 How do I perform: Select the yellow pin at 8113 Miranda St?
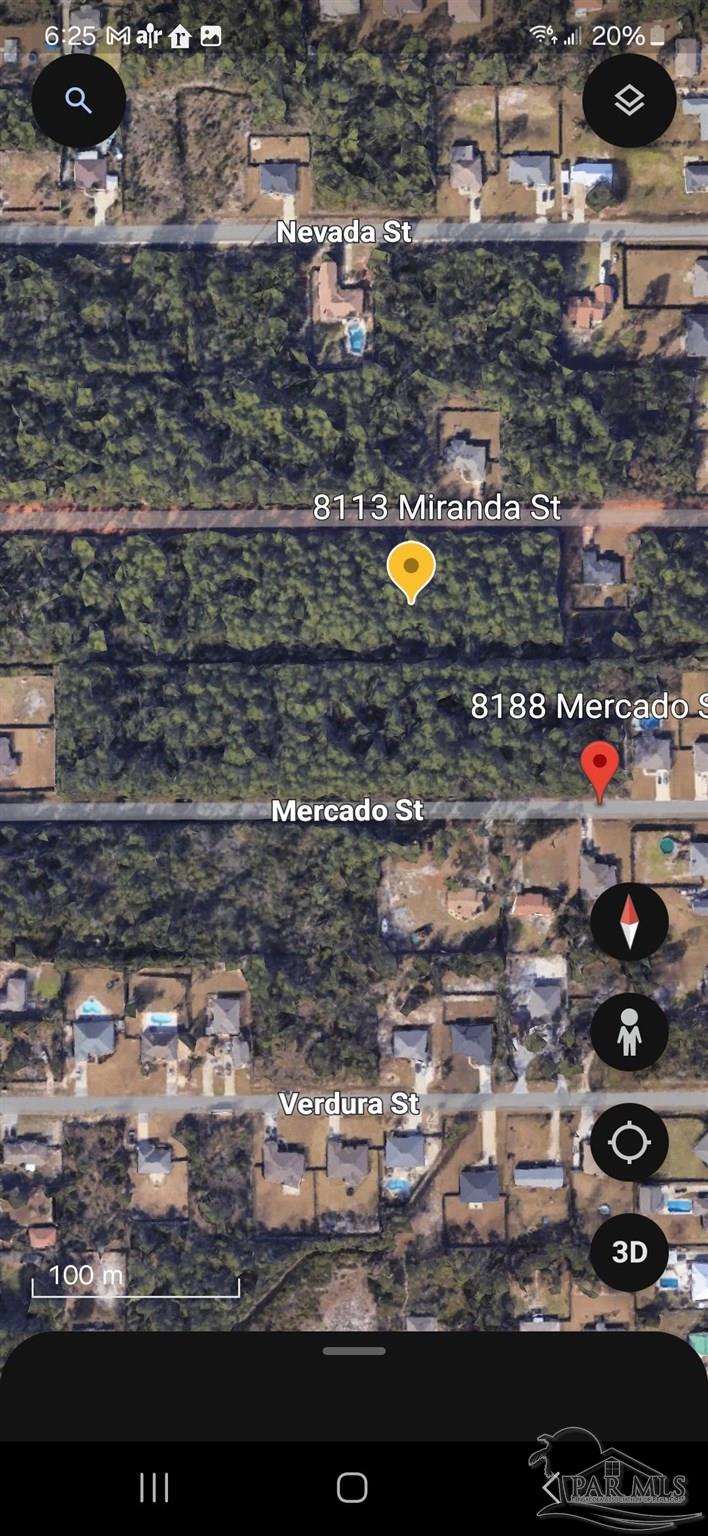[411, 570]
